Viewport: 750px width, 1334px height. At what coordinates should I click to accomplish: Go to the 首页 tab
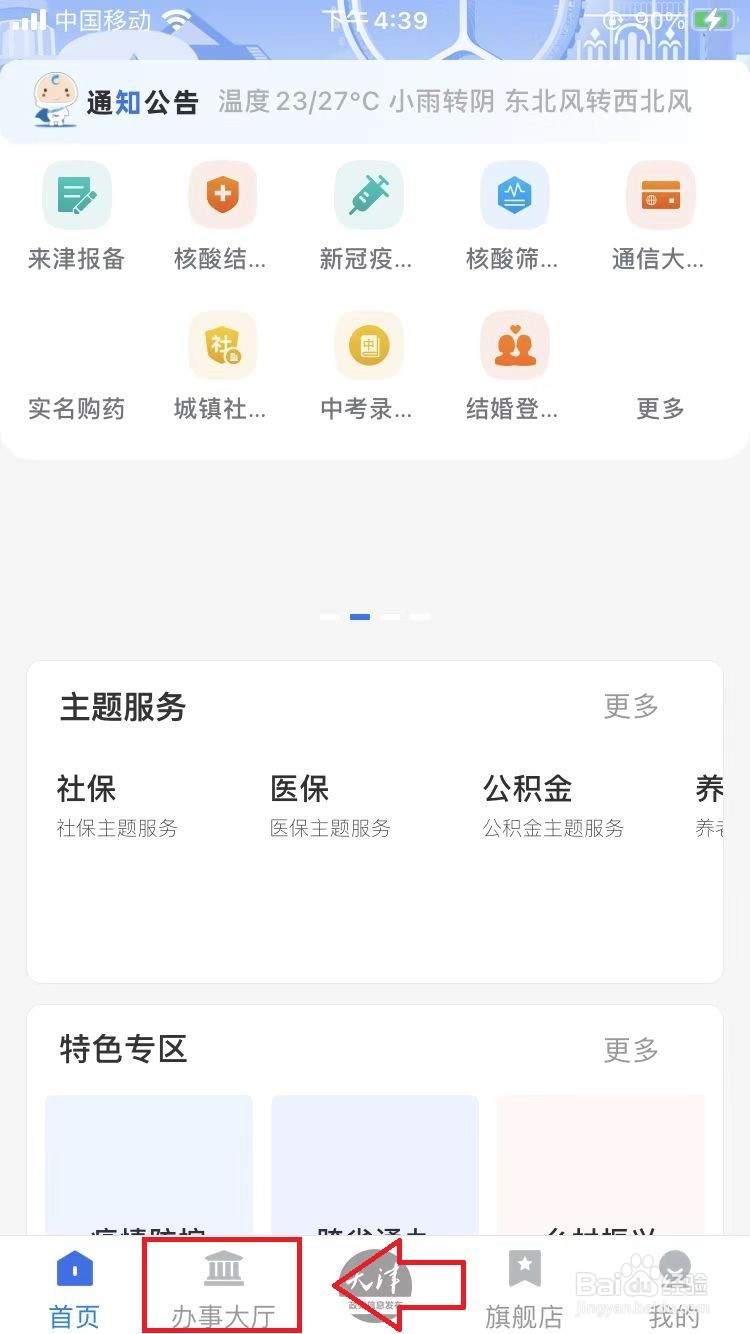click(75, 1290)
